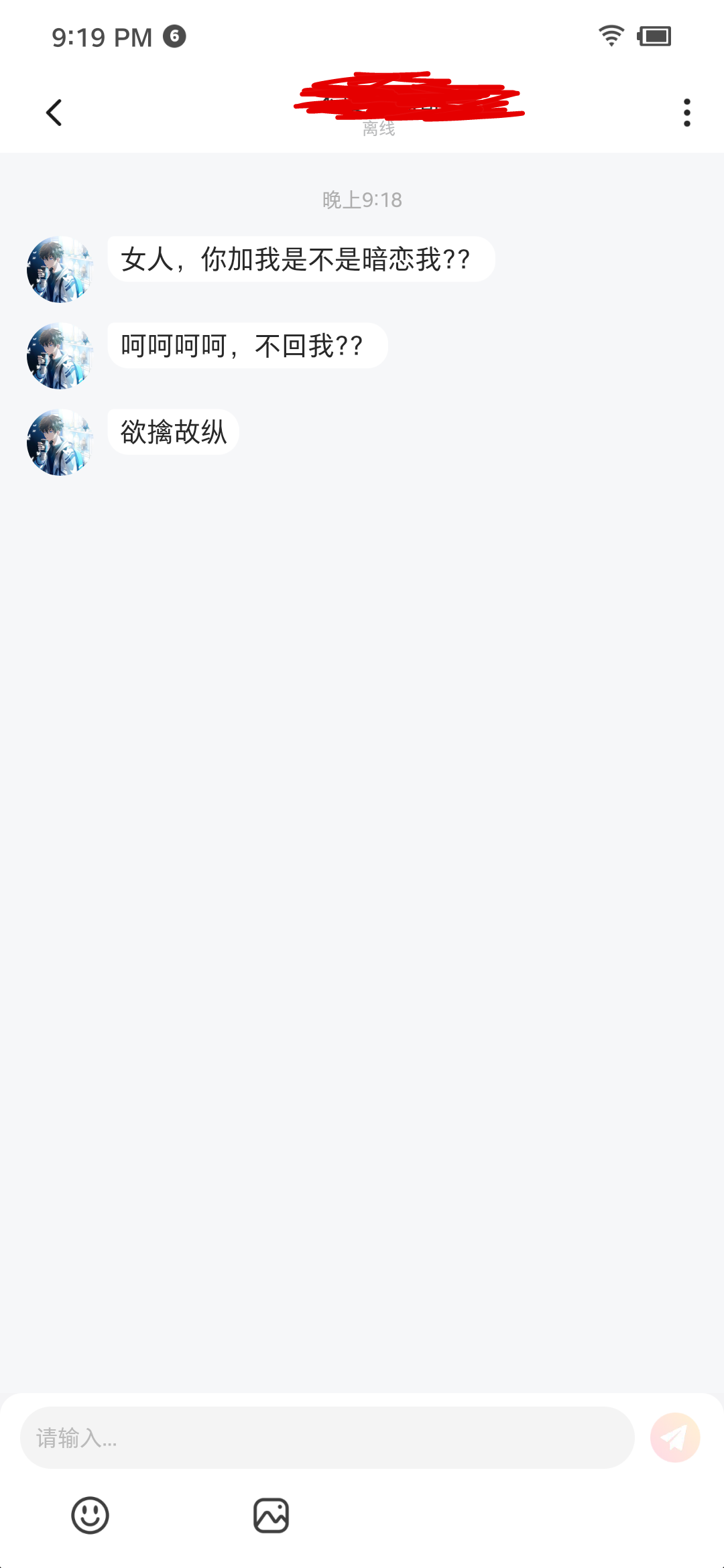Send the message with the paper plane
The height and width of the screenshot is (1568, 724).
pyautogui.click(x=675, y=1438)
